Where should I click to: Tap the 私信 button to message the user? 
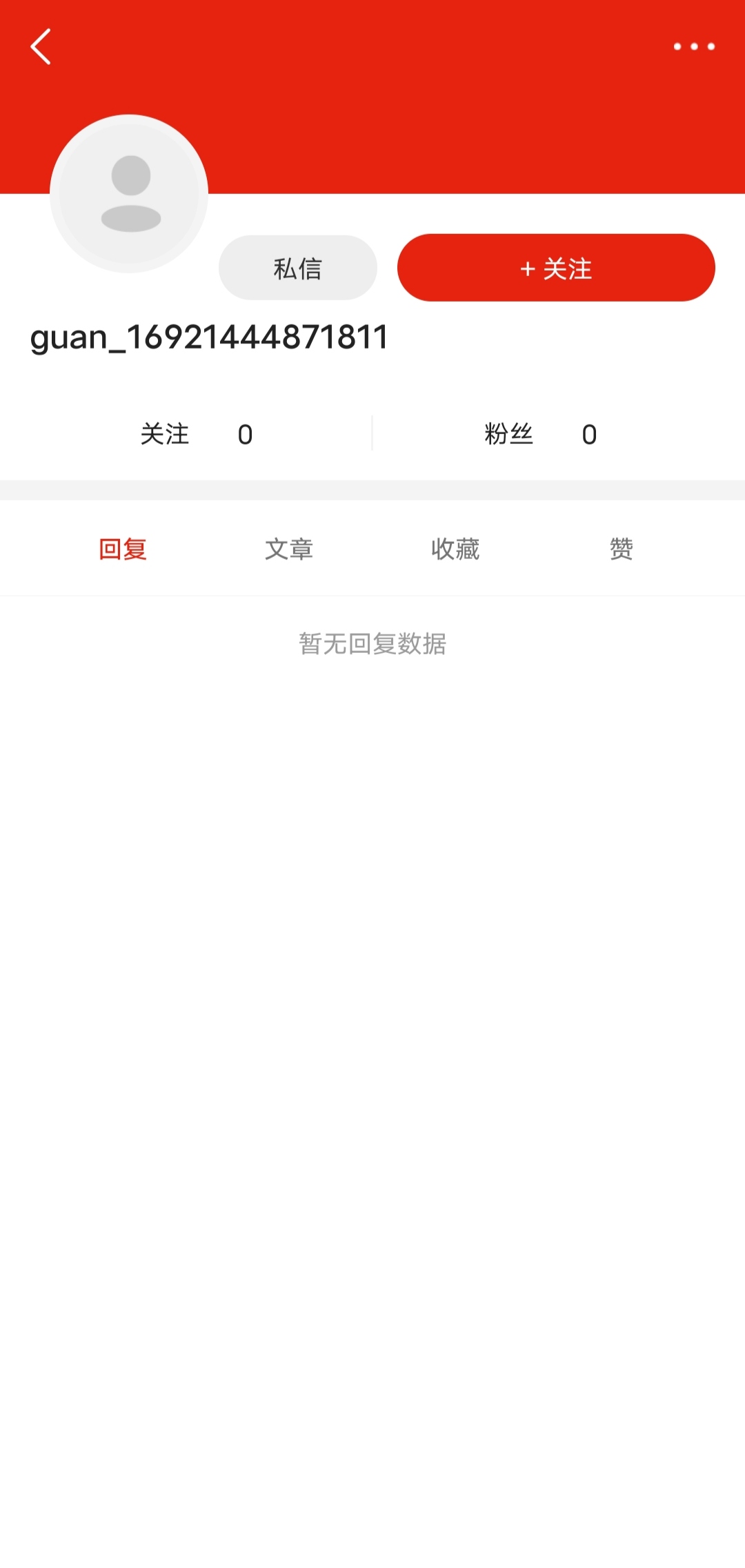pyautogui.click(x=297, y=268)
